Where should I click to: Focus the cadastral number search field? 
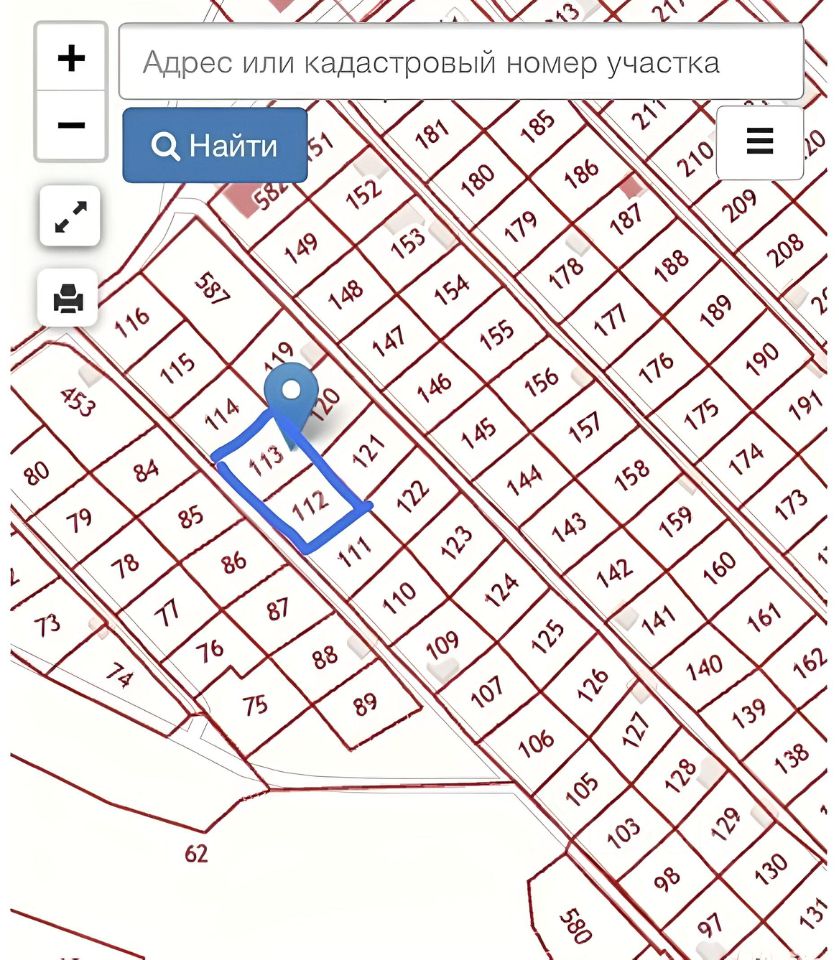(460, 63)
